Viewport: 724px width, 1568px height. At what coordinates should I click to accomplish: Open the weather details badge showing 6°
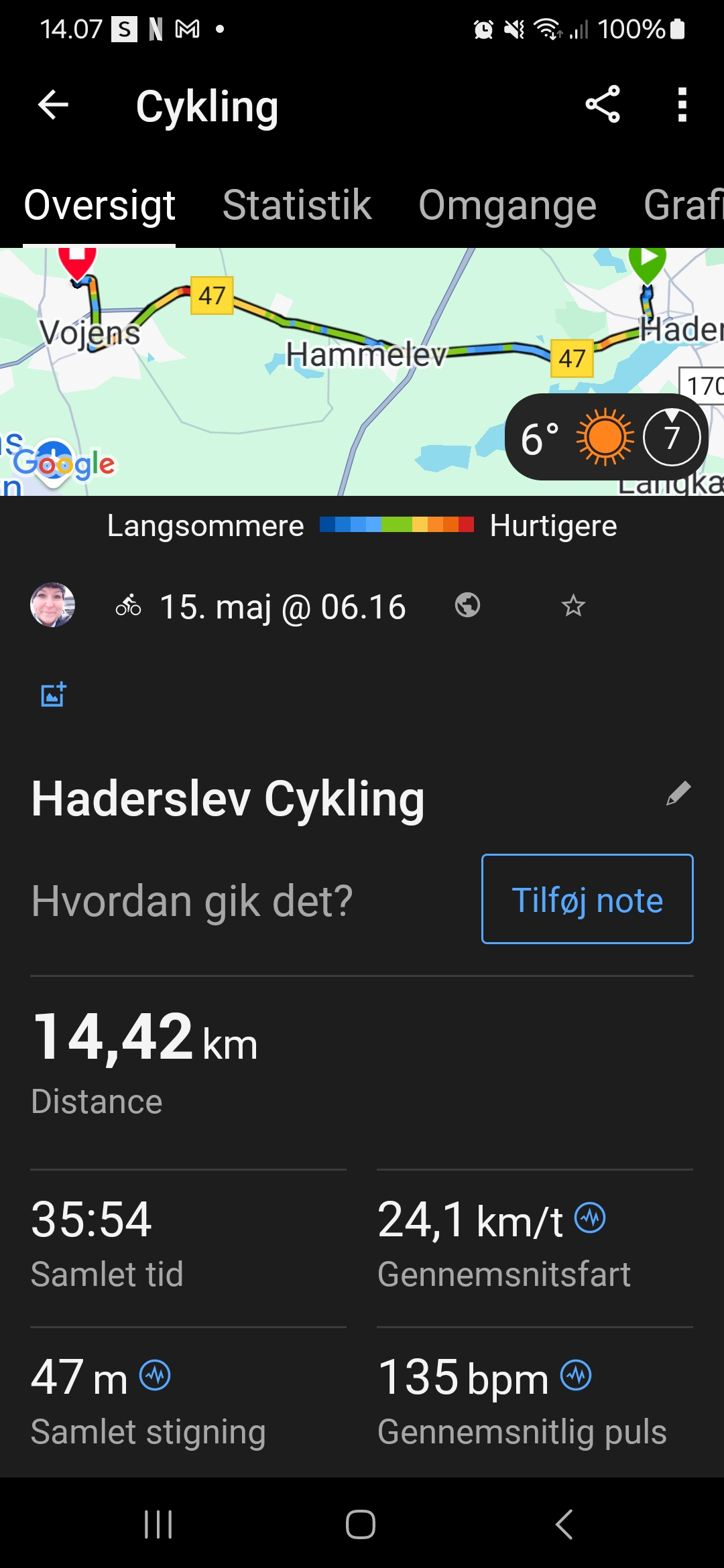(605, 437)
